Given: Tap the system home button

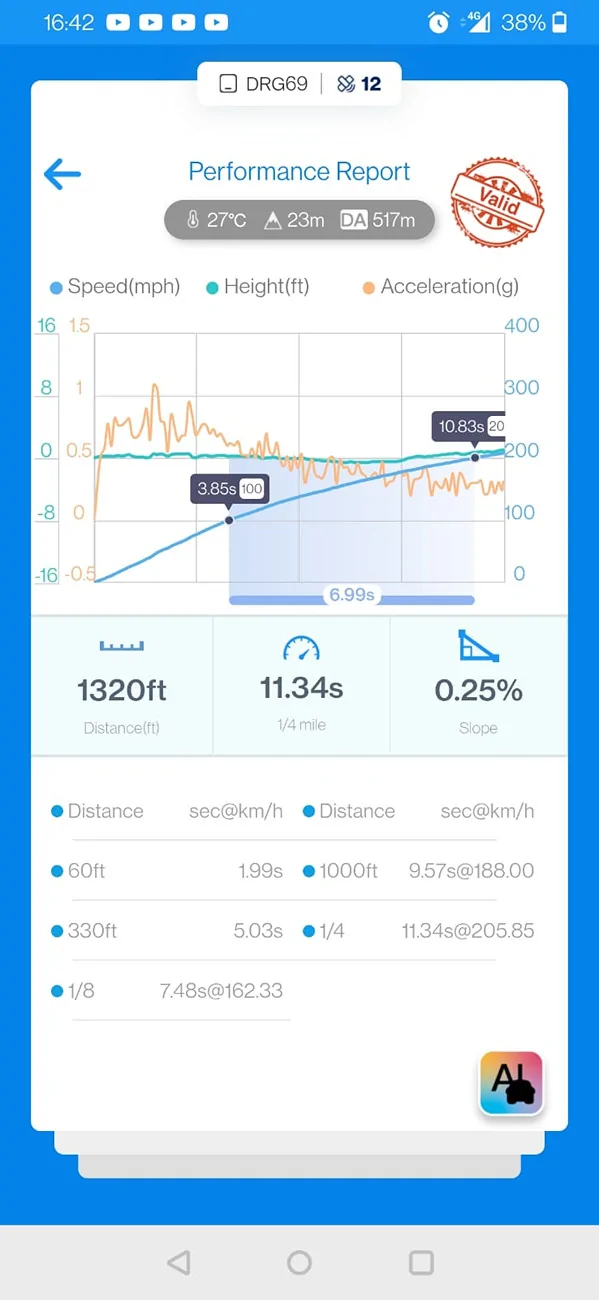Looking at the screenshot, I should [x=299, y=1262].
